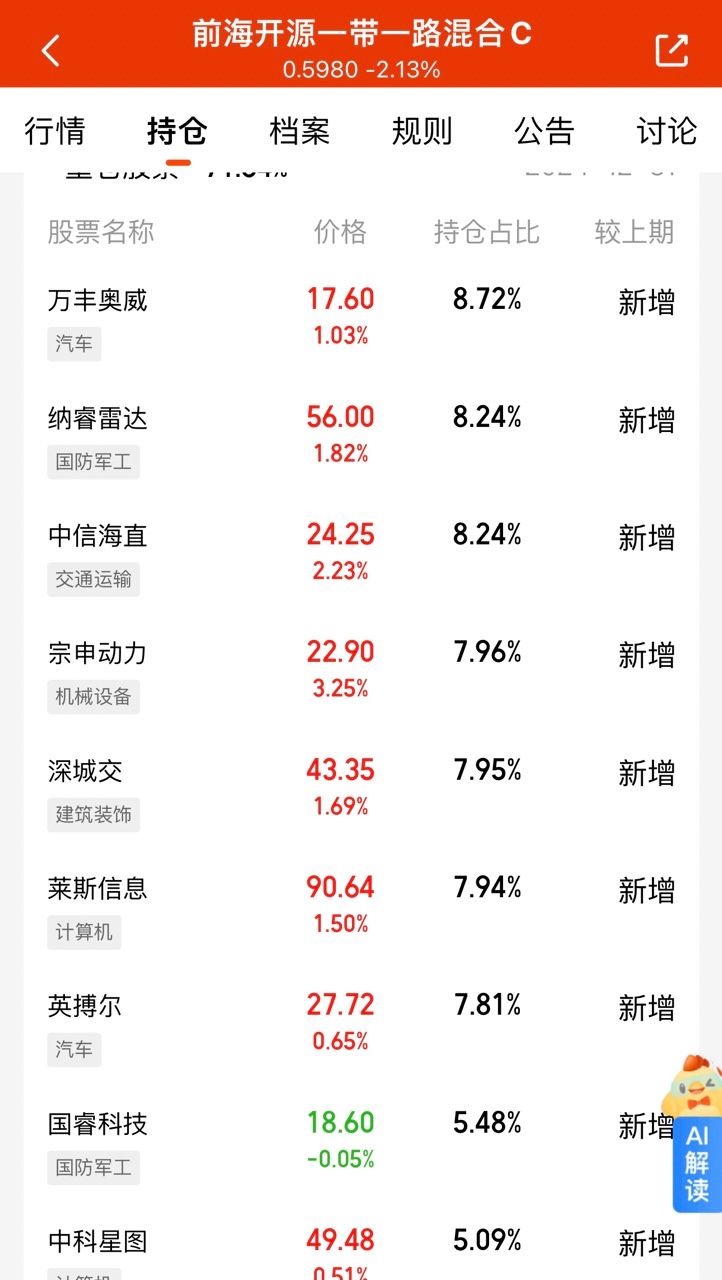
Task: Share this fund page
Action: pyautogui.click(x=671, y=49)
